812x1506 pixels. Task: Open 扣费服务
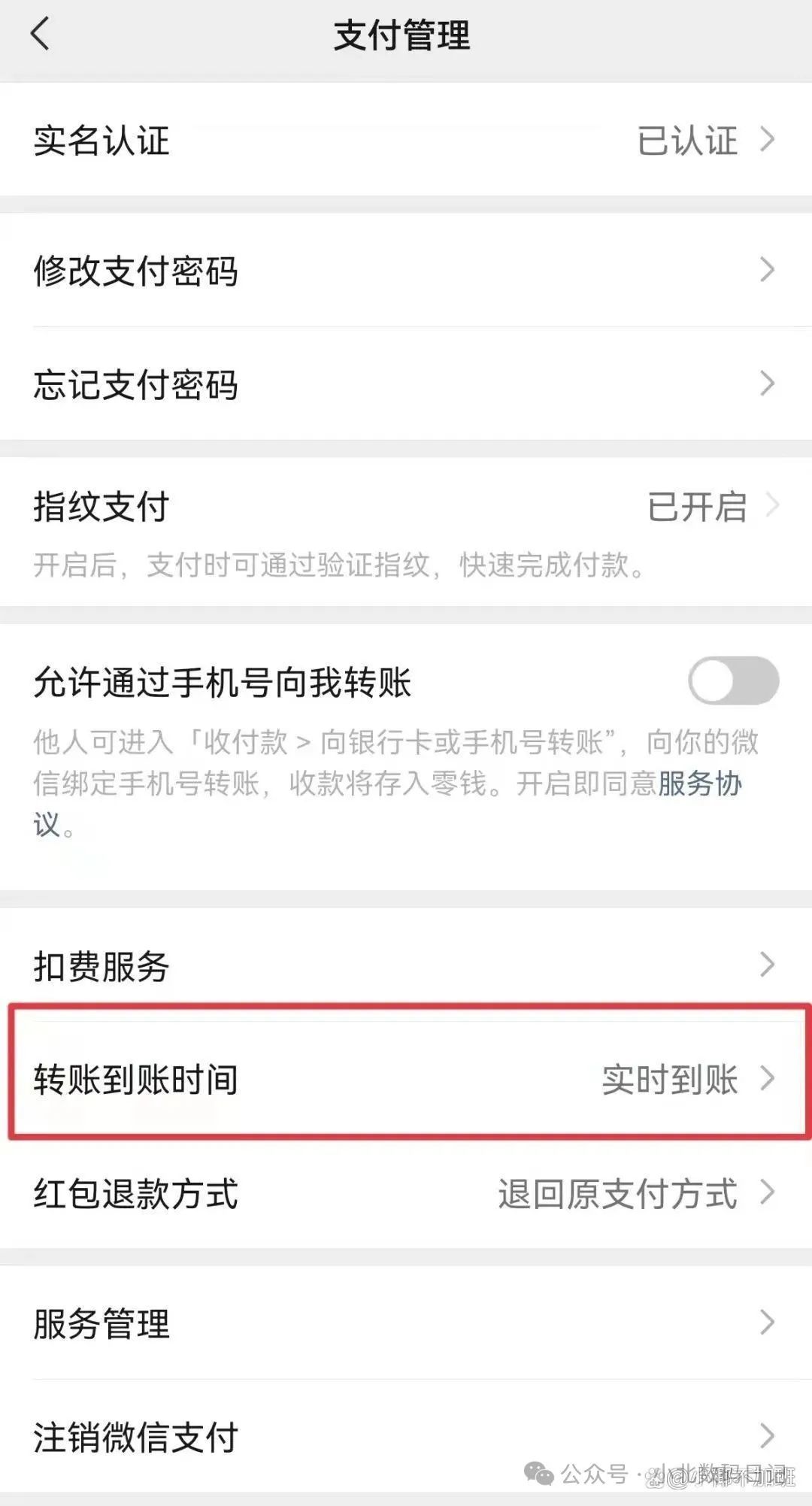[x=406, y=965]
